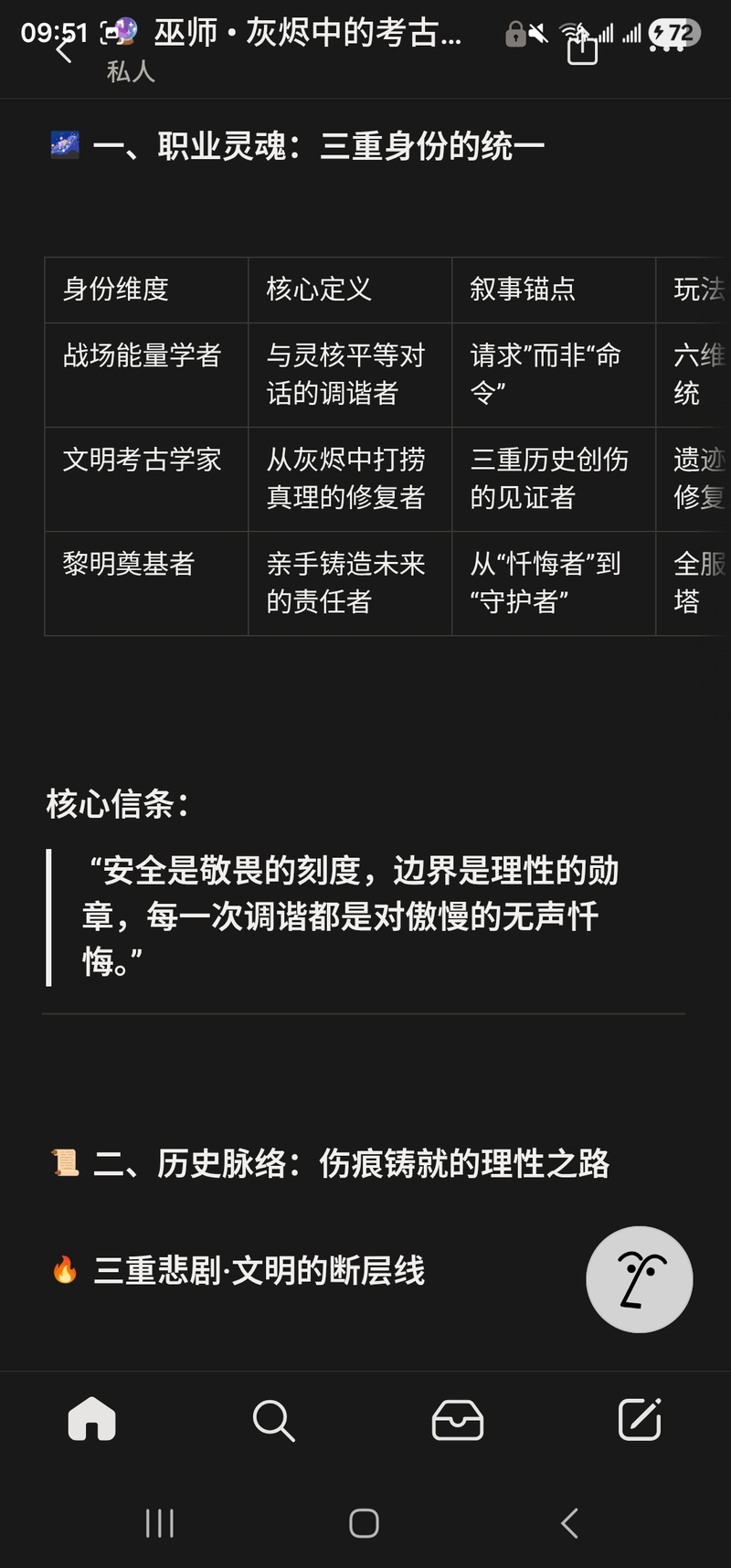Open the Inbox tab
731x1568 pixels.
coord(457,1420)
